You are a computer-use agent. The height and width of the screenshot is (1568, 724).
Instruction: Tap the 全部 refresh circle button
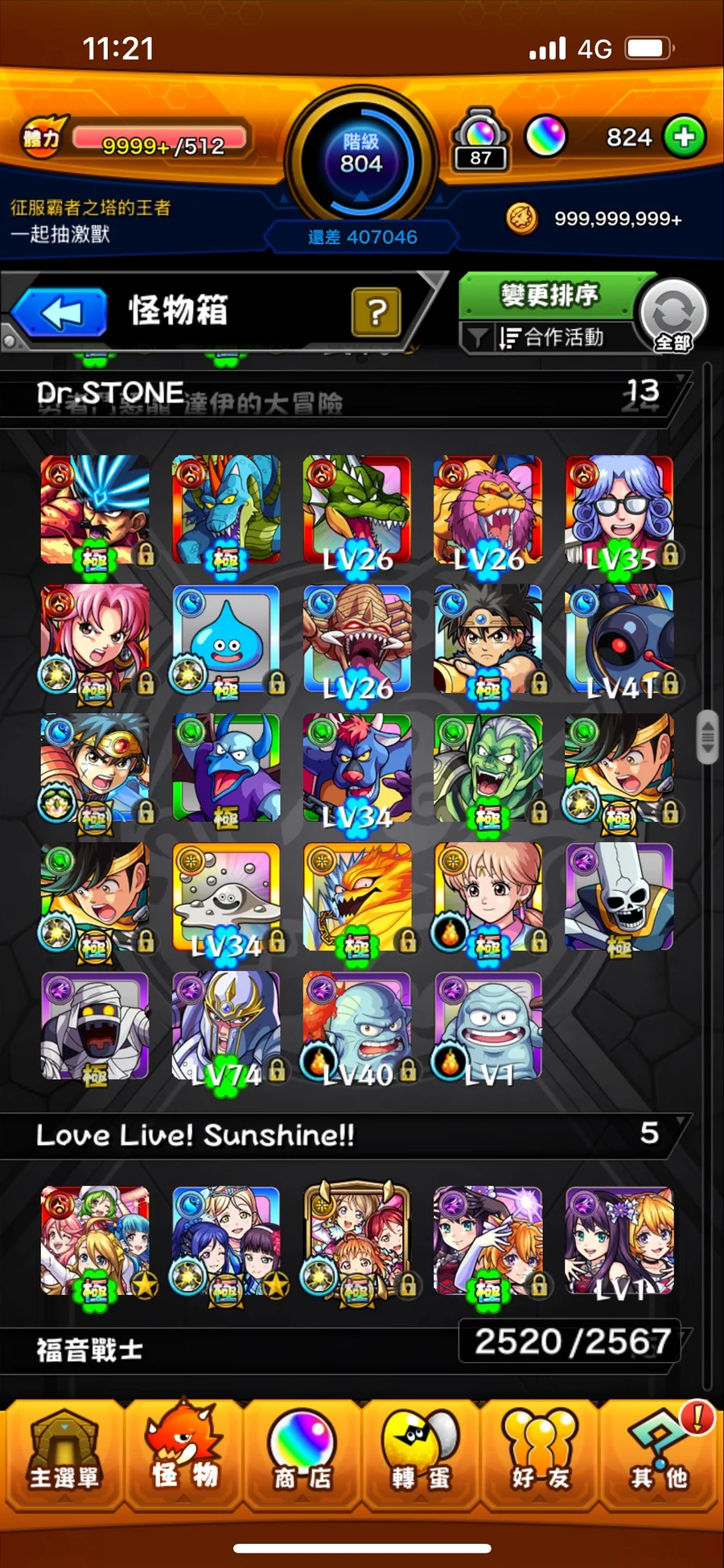[673, 316]
